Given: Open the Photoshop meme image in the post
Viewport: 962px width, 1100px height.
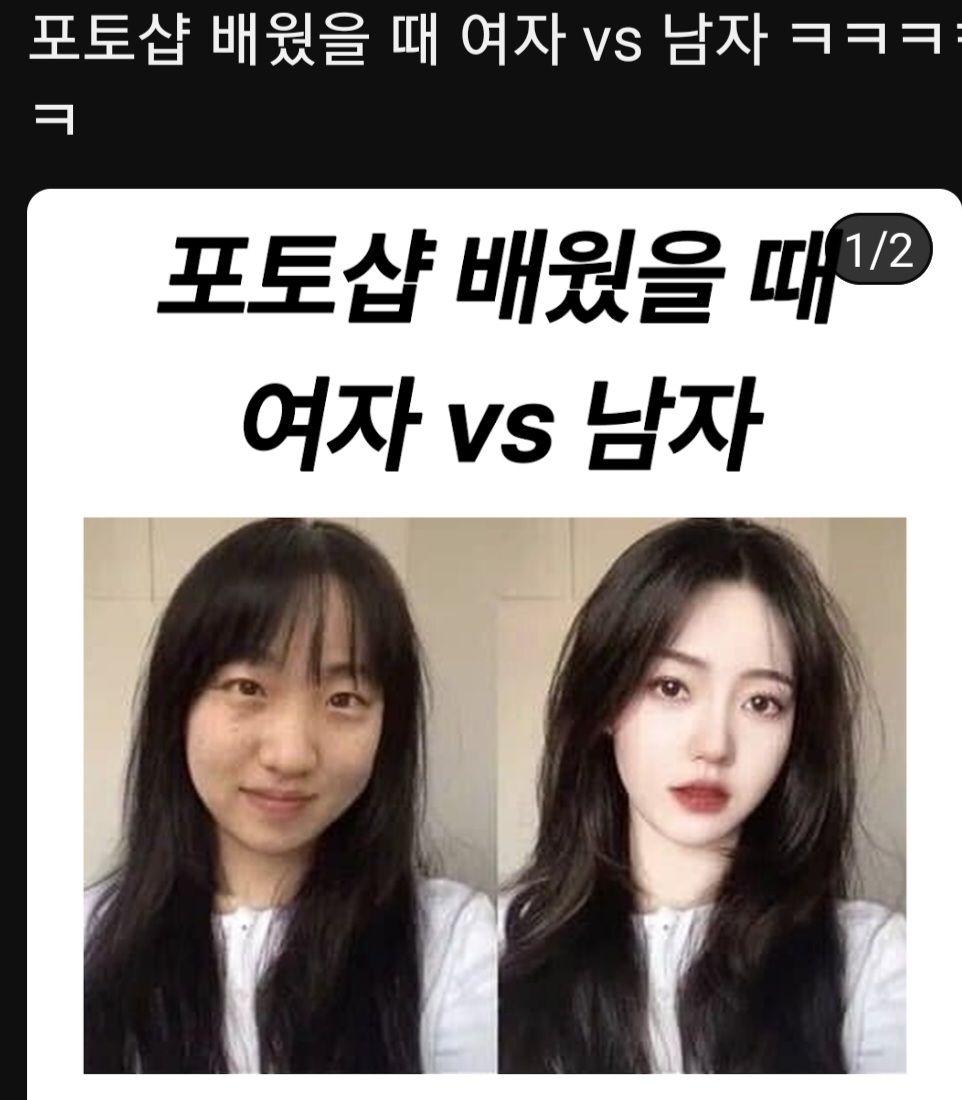Looking at the screenshot, I should (494, 700).
